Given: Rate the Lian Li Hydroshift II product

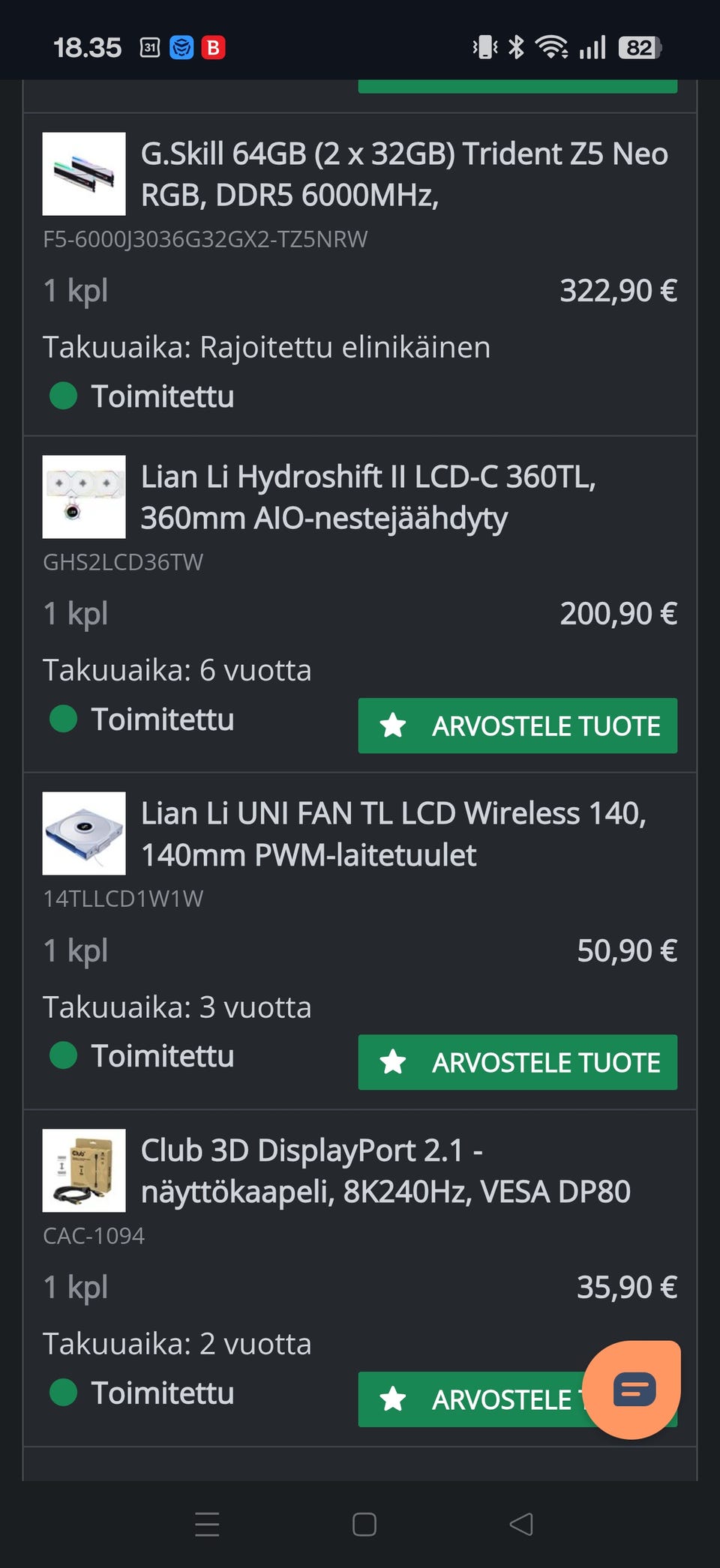Looking at the screenshot, I should [517, 726].
